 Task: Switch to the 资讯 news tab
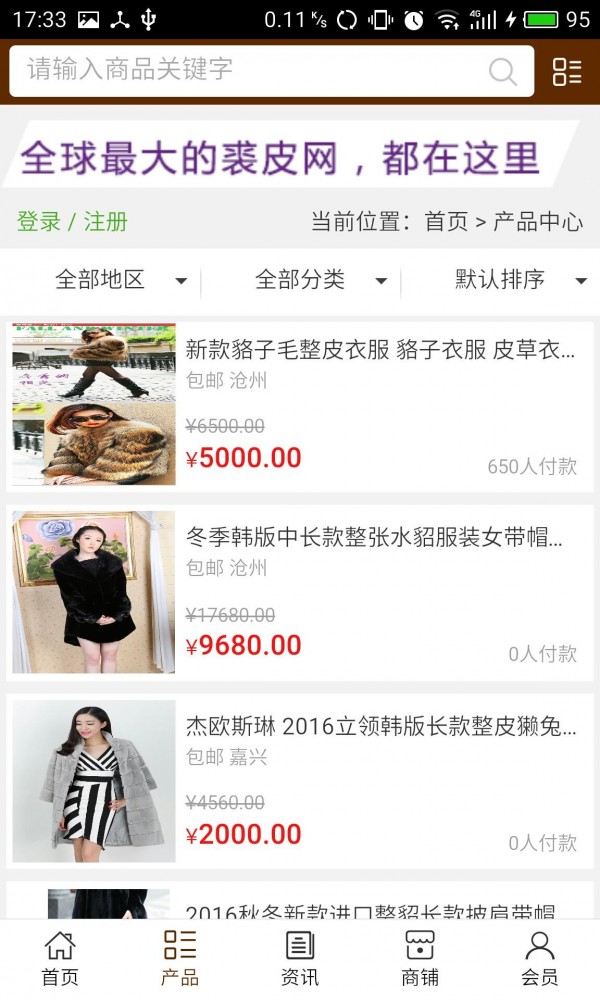pos(300,958)
